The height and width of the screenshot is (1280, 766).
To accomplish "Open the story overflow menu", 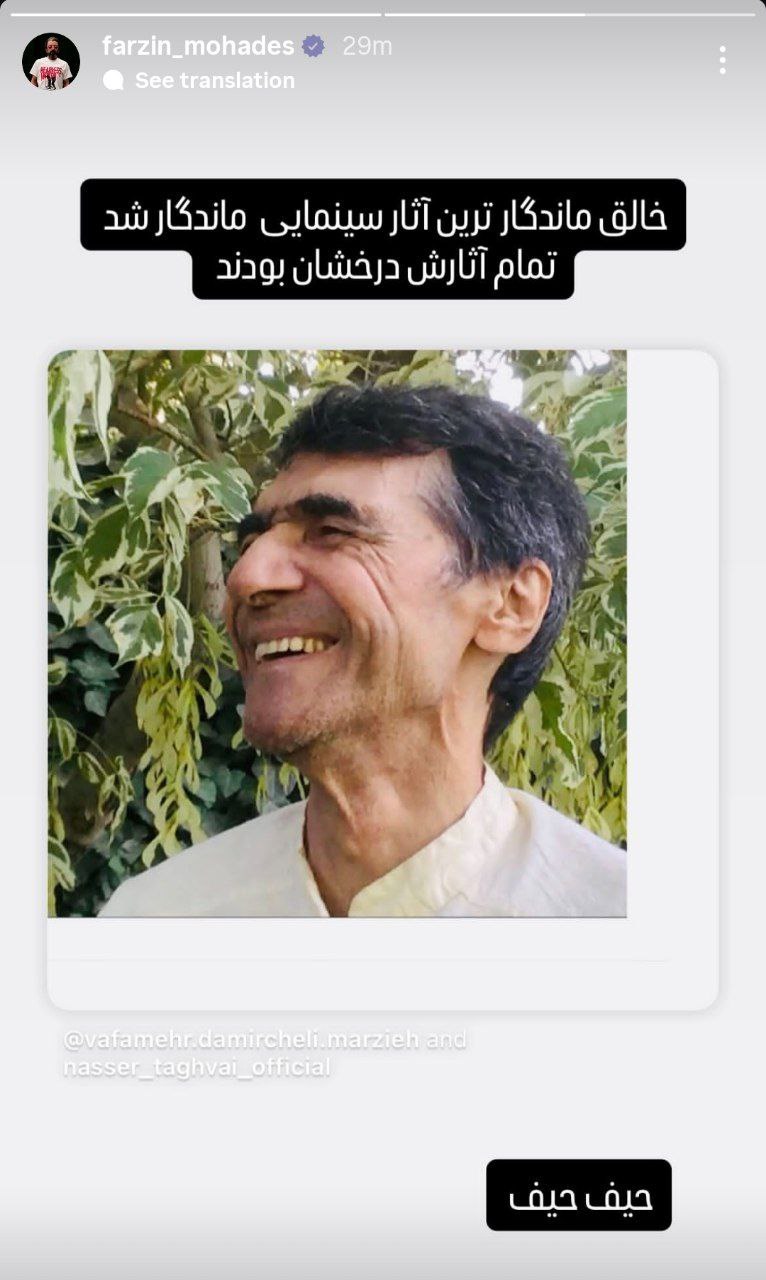I will pos(722,60).
